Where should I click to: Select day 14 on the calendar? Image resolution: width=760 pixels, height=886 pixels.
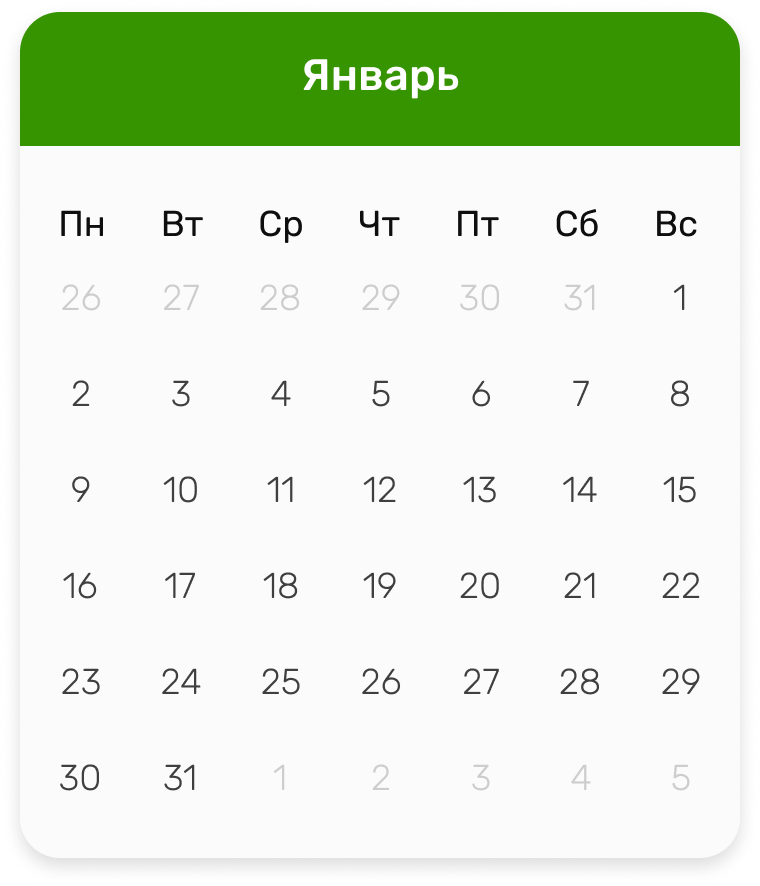point(580,490)
